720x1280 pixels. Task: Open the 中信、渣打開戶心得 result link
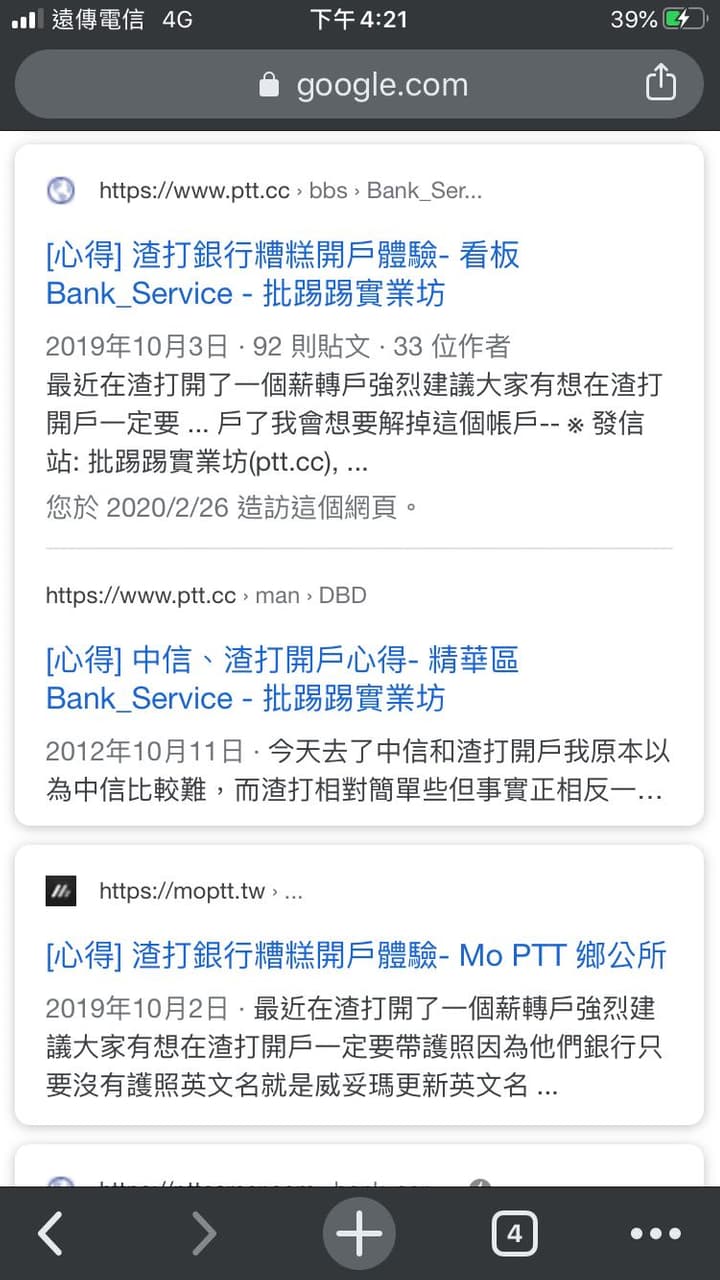280,678
